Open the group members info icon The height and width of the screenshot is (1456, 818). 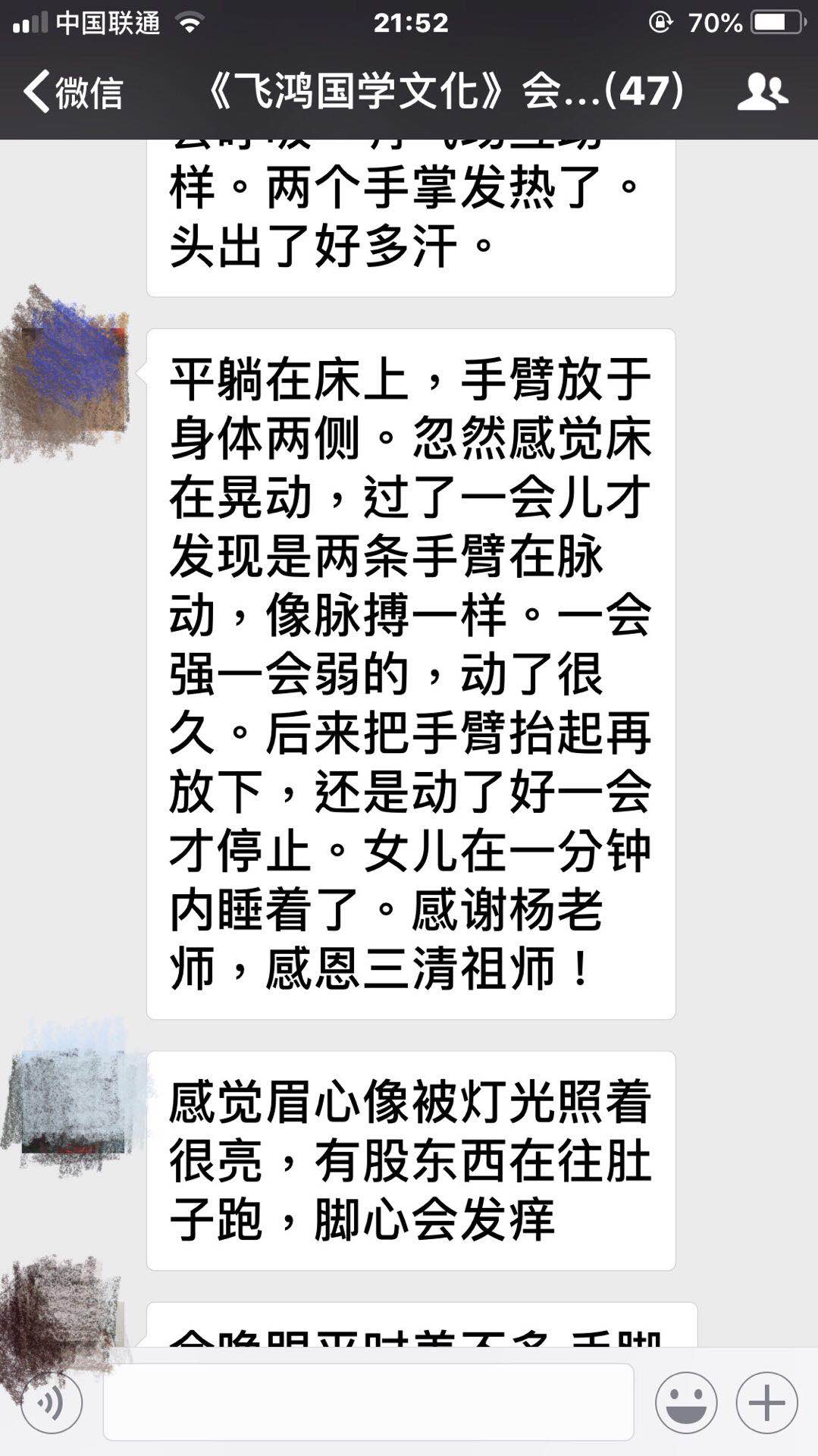[763, 92]
